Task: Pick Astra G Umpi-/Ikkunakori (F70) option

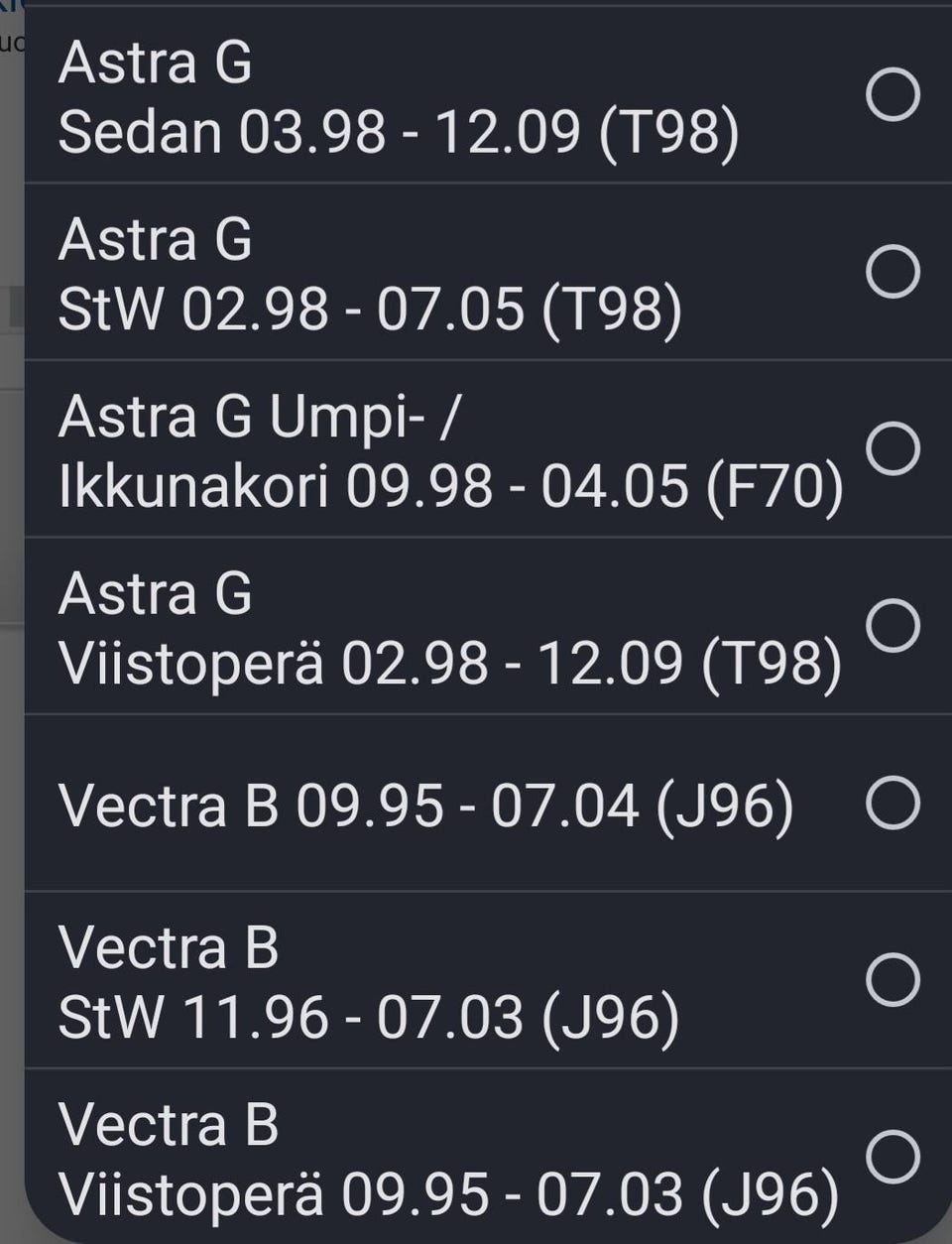Action: coord(892,448)
